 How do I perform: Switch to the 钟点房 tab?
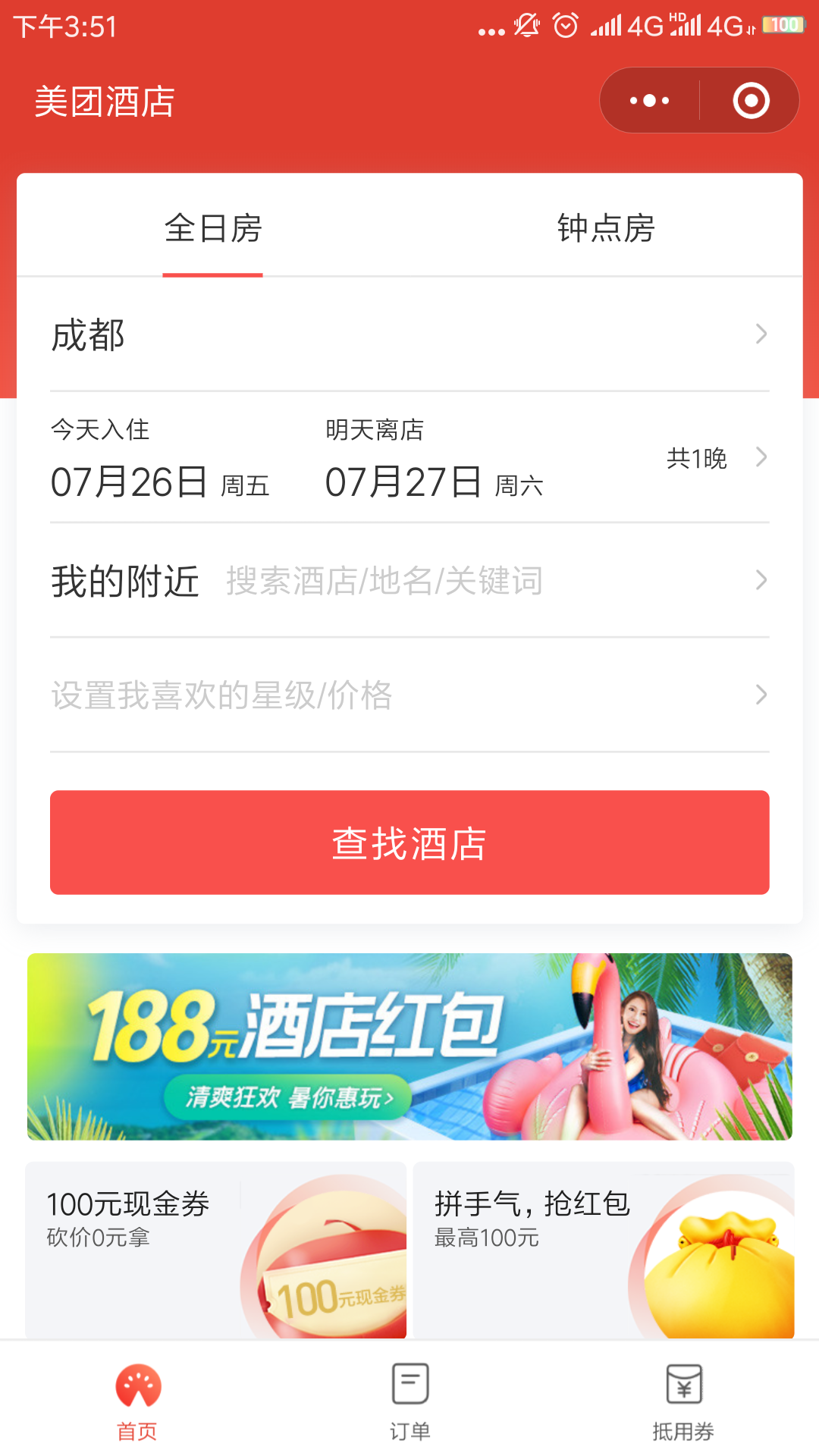pos(606,228)
